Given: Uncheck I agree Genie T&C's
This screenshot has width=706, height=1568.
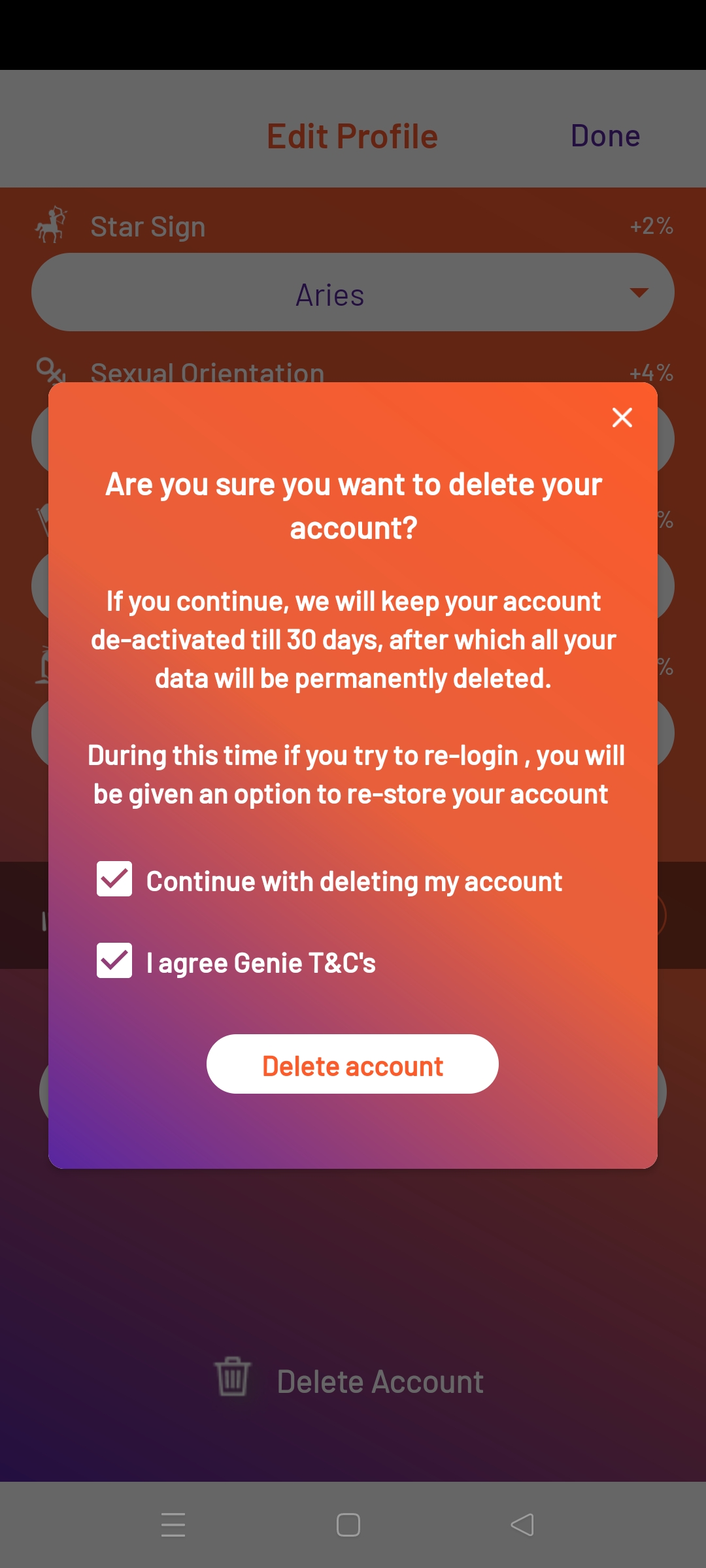Looking at the screenshot, I should (114, 960).
